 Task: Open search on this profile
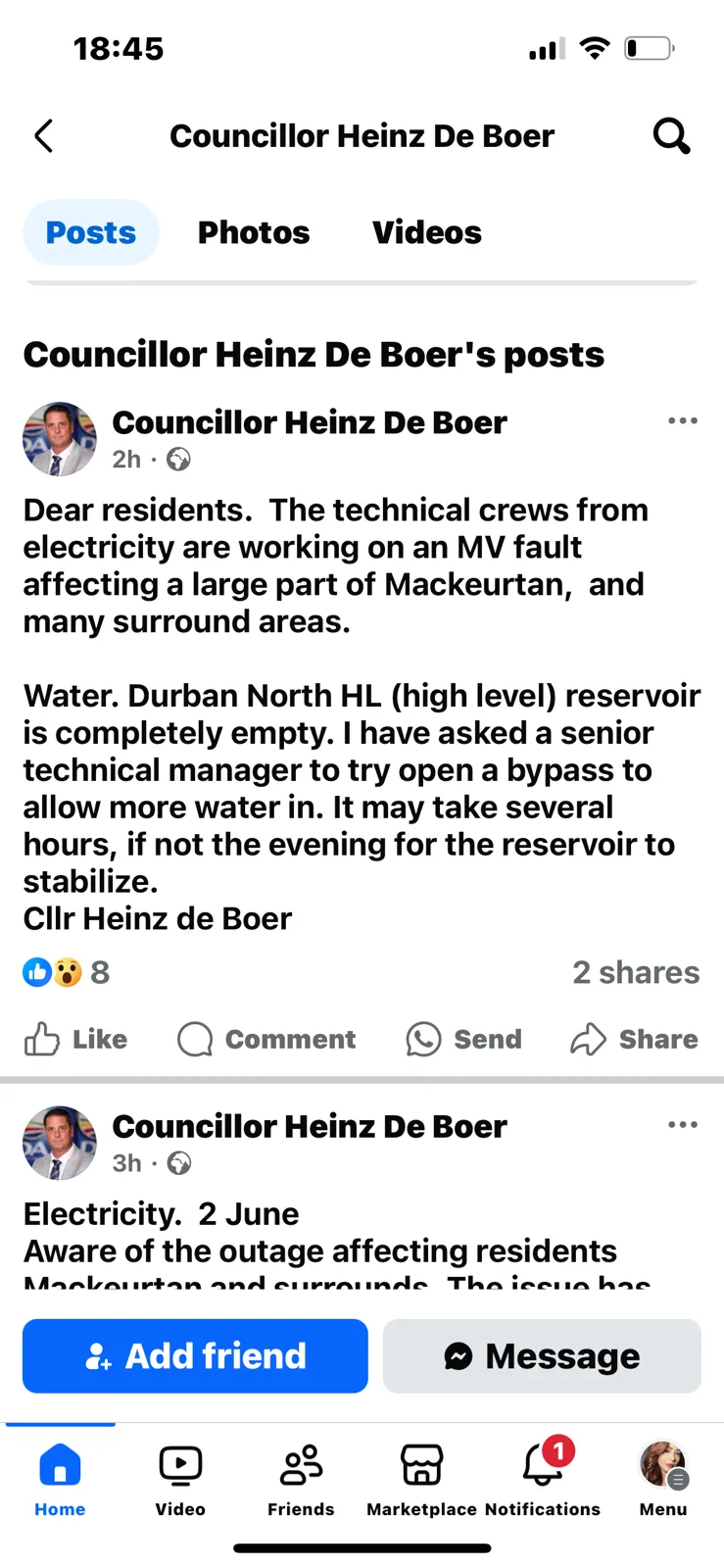[x=671, y=136]
